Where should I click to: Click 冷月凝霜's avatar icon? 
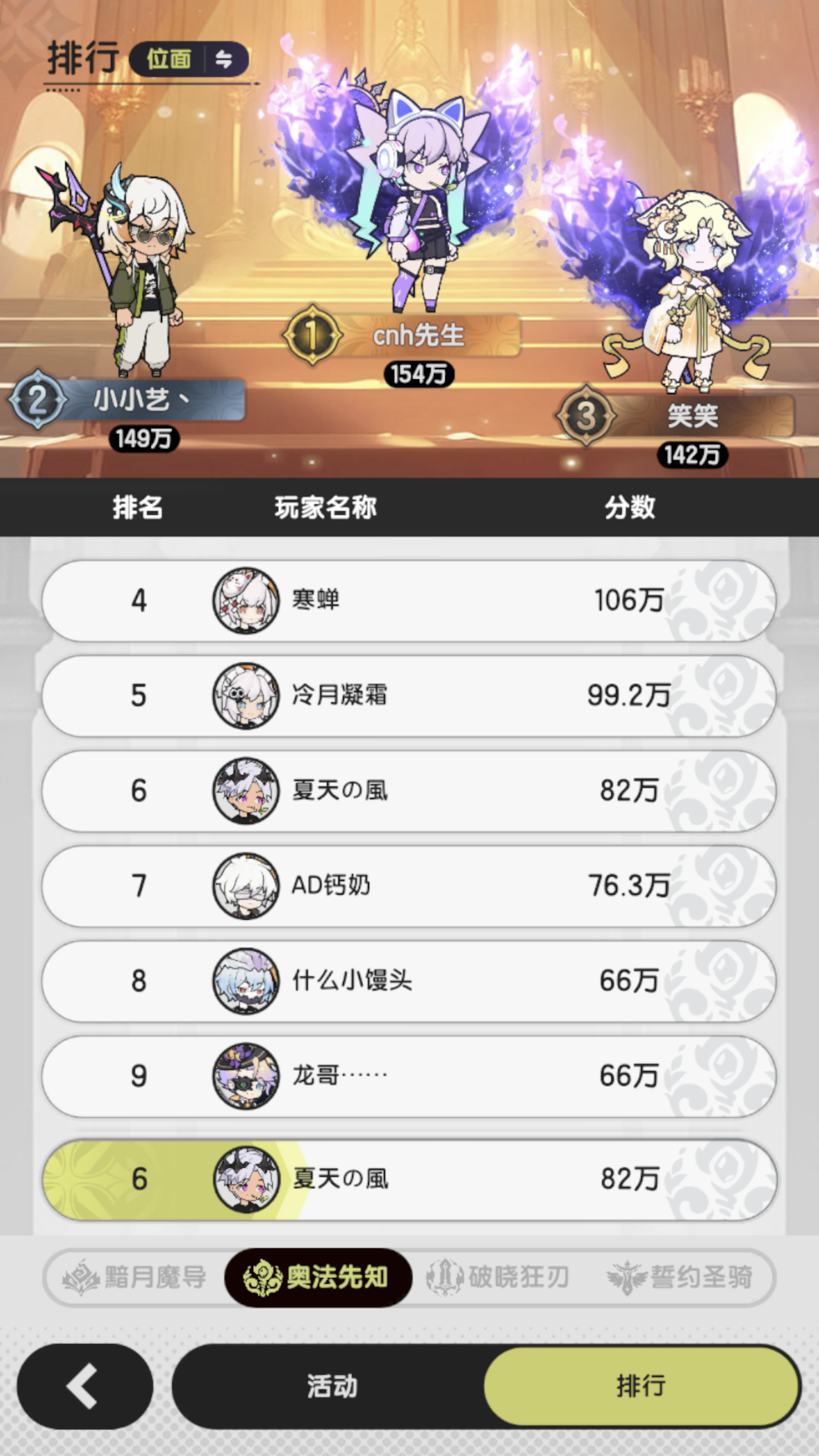(x=247, y=694)
